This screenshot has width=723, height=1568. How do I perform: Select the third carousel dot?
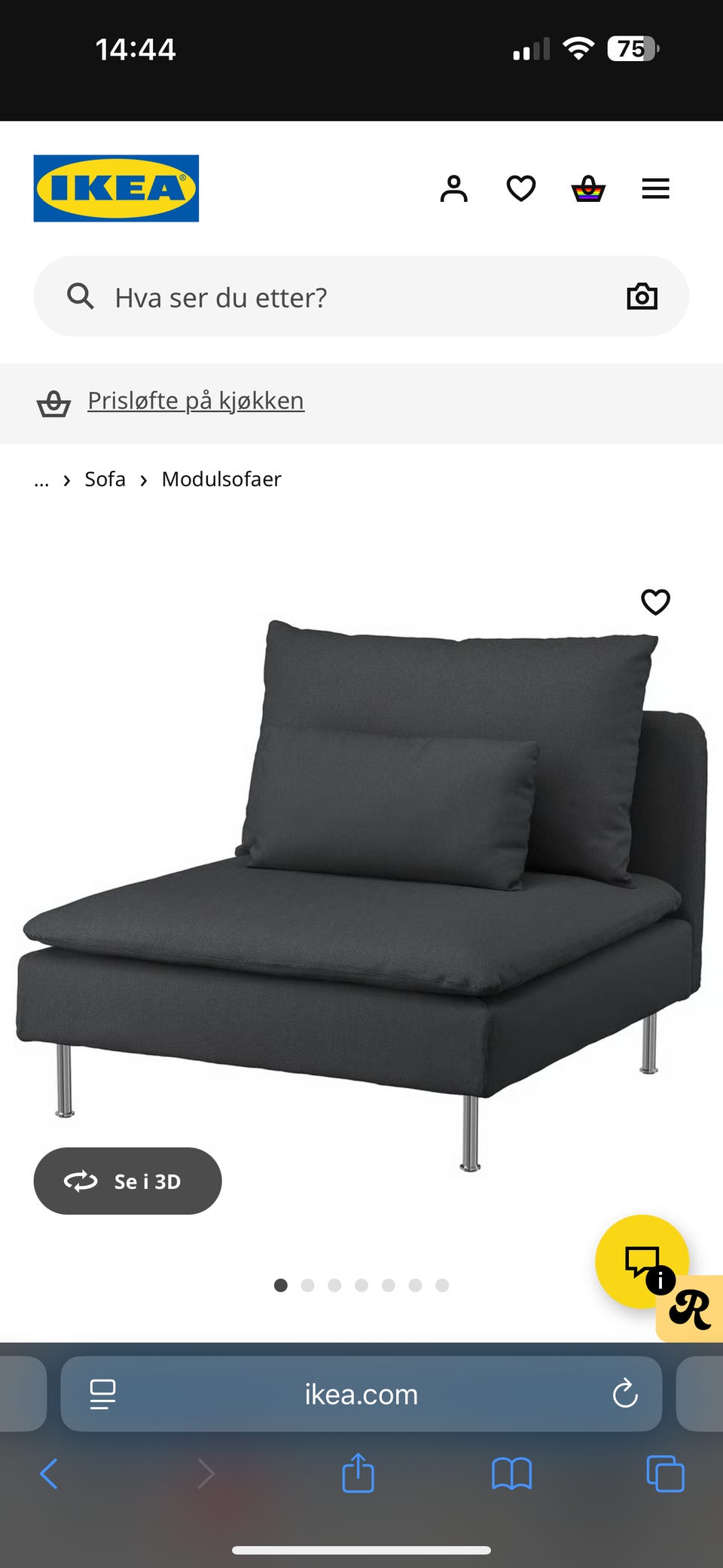coord(335,1286)
